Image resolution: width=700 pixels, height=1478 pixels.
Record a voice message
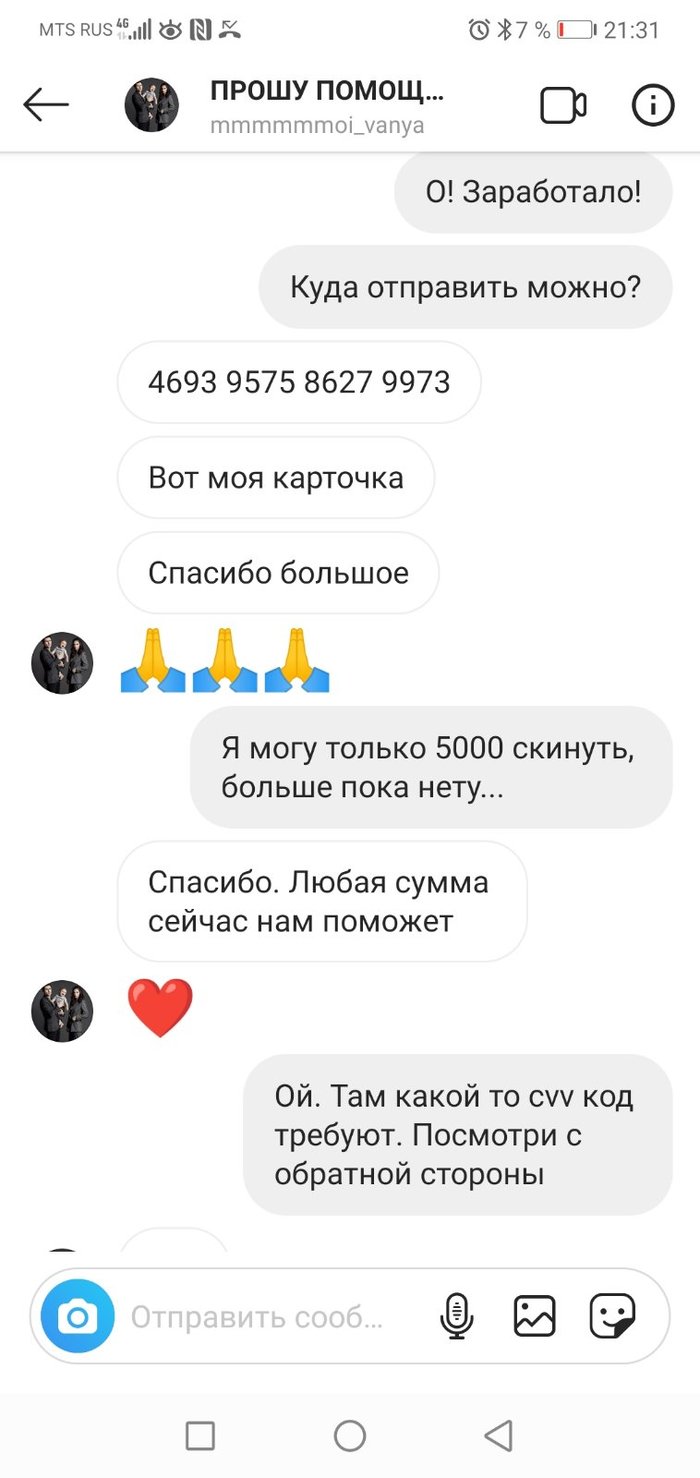click(x=456, y=1316)
